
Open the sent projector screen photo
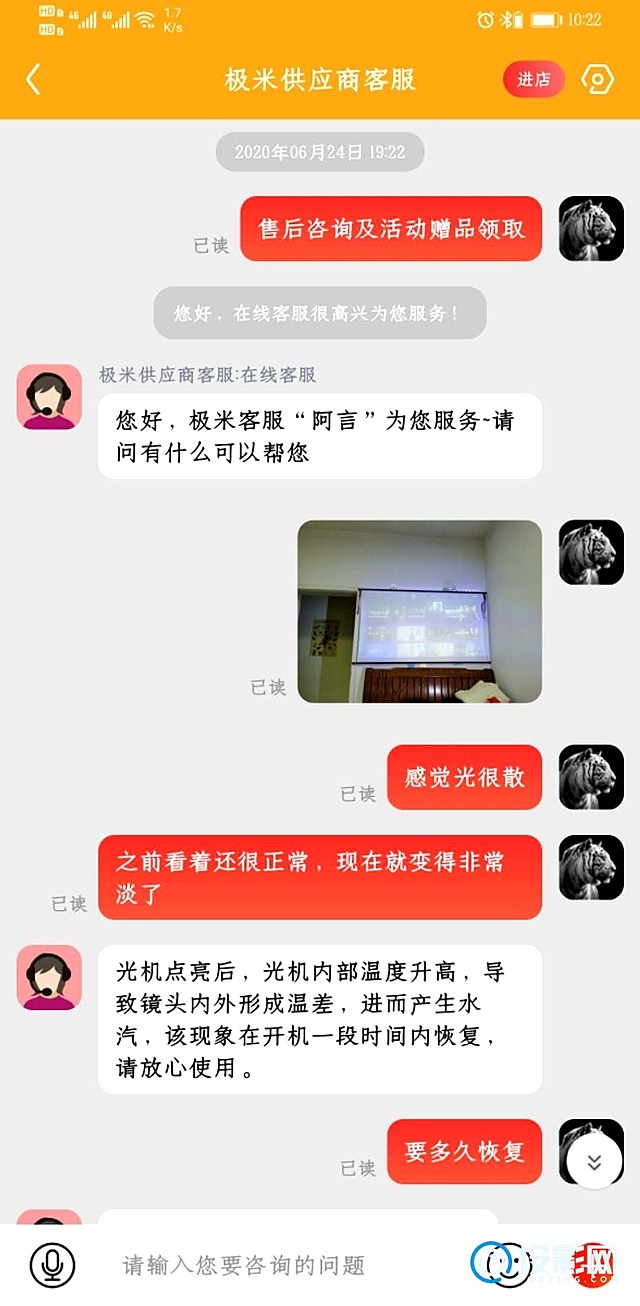click(420, 611)
